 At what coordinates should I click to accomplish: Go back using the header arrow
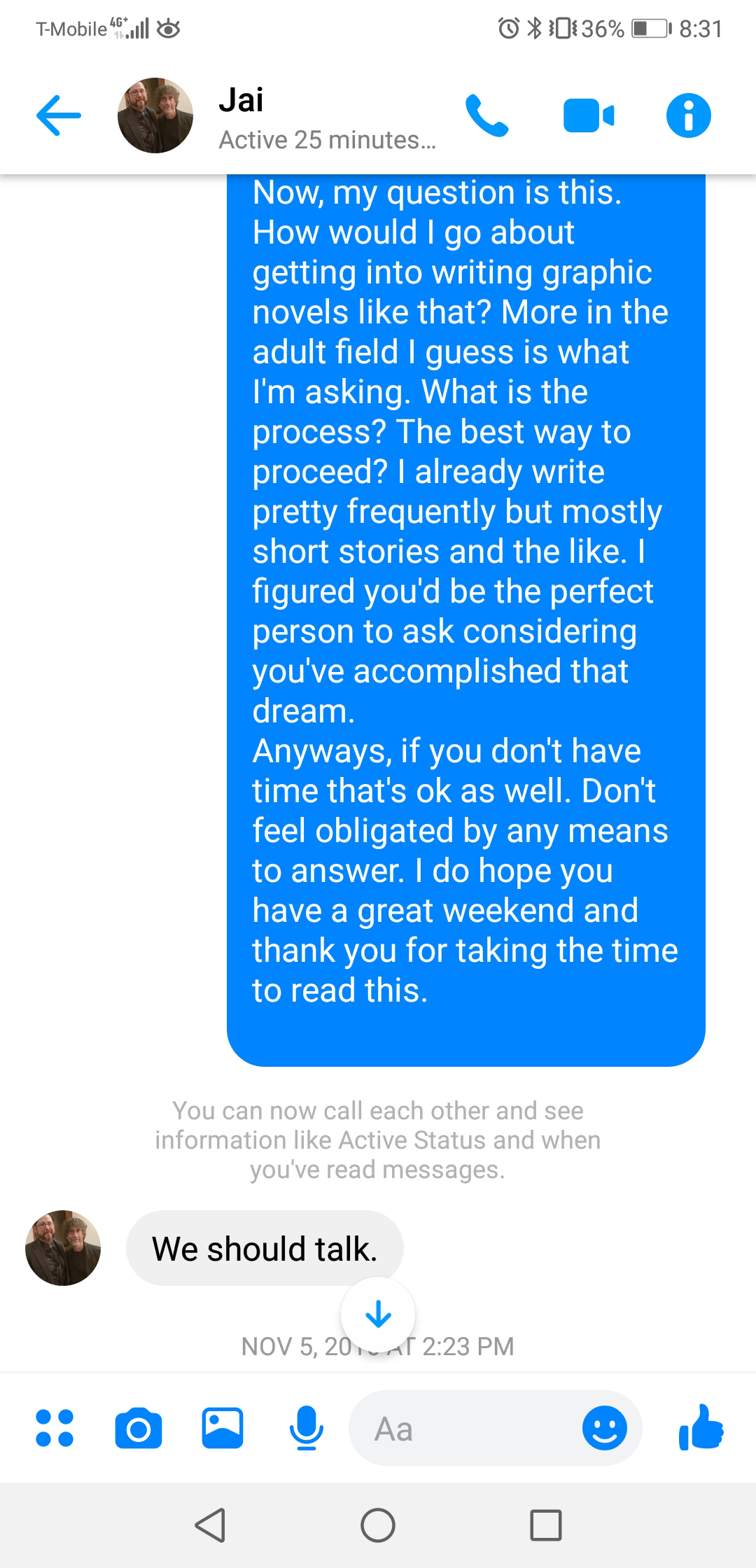[59, 115]
